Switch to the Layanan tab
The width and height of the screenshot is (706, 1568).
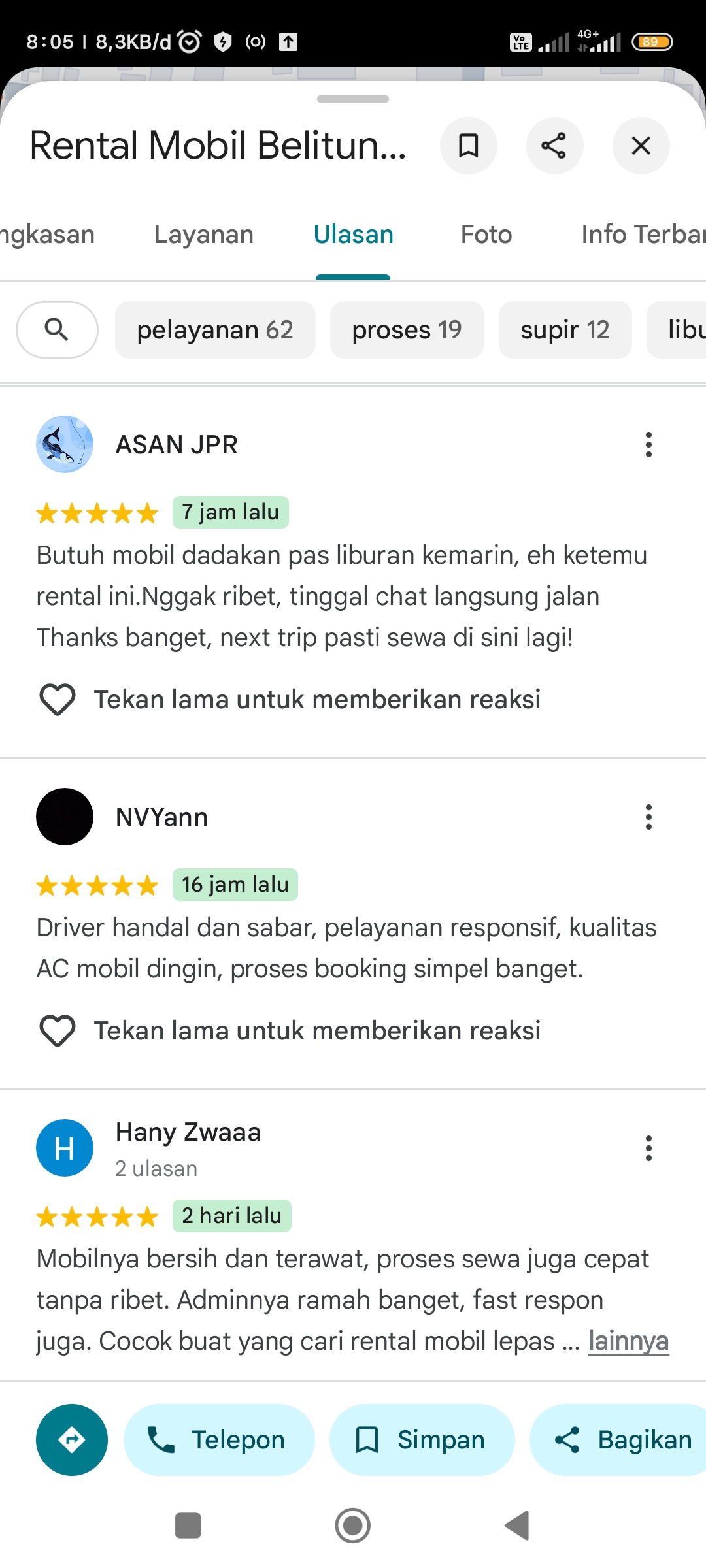click(204, 235)
